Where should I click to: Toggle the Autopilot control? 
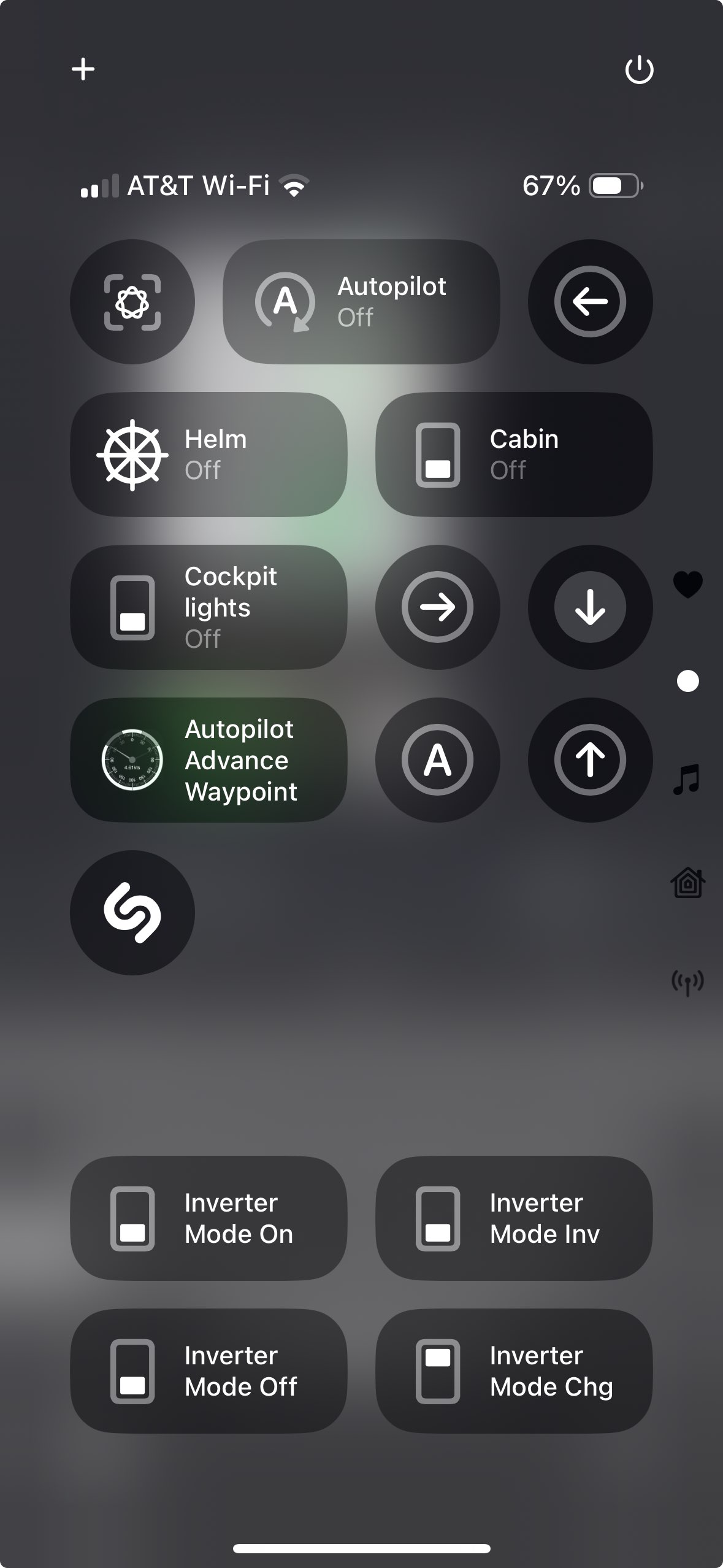tap(361, 302)
